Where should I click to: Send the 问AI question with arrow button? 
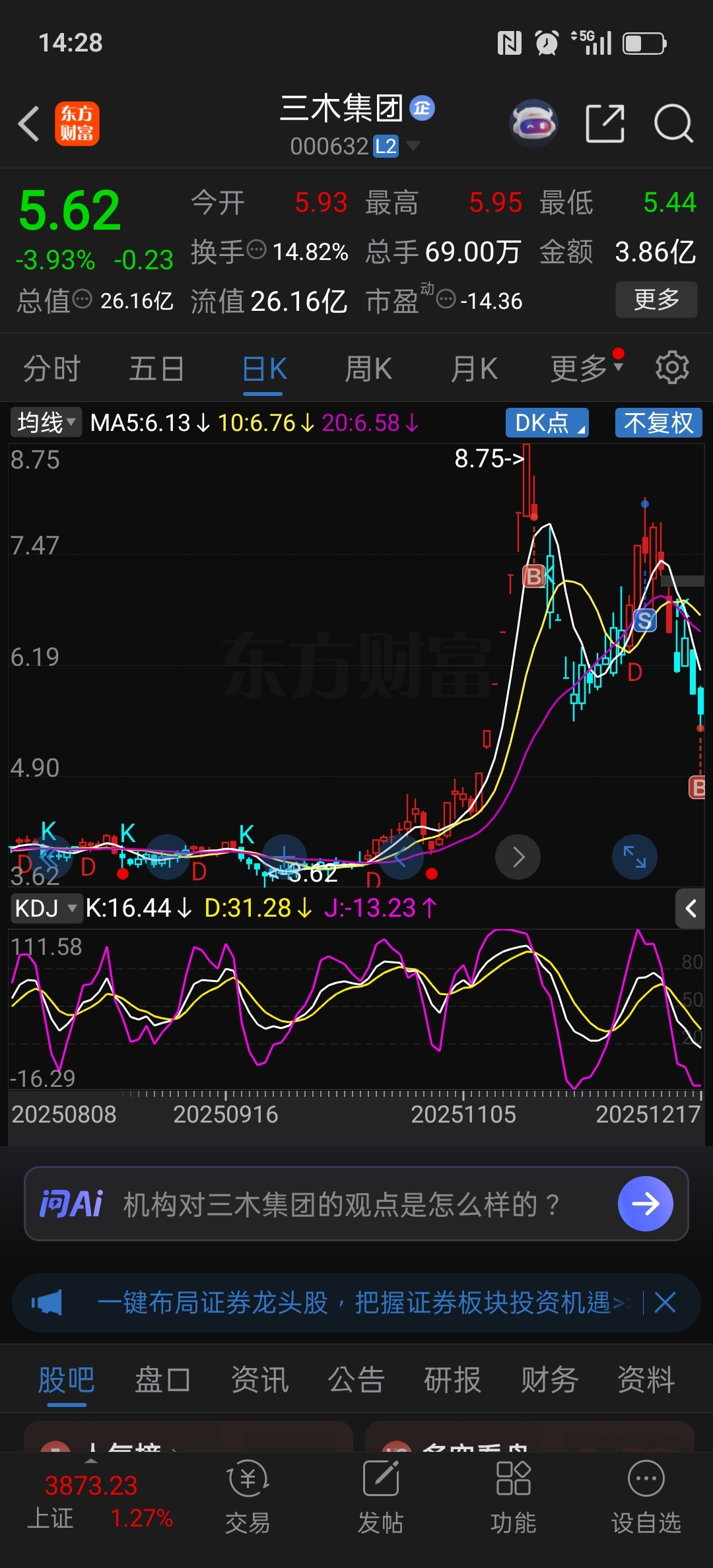pos(645,1204)
